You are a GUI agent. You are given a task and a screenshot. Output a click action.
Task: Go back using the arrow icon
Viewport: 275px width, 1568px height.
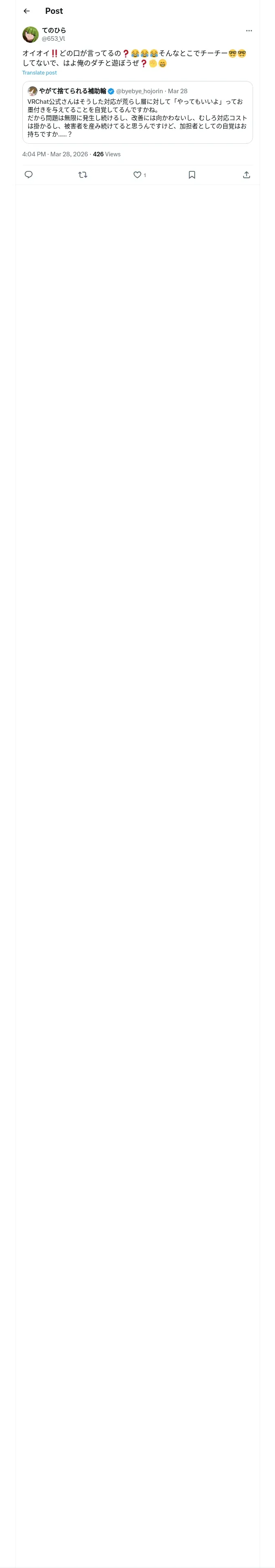point(27,11)
